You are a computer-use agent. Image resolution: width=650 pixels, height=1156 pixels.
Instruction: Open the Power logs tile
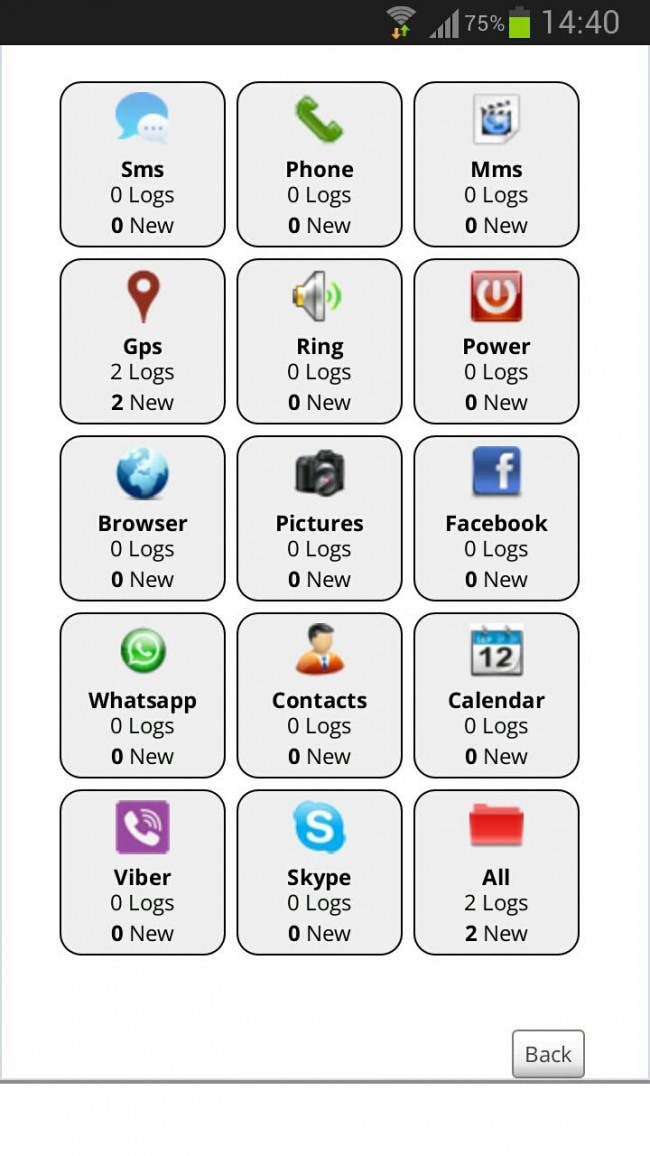(x=496, y=341)
